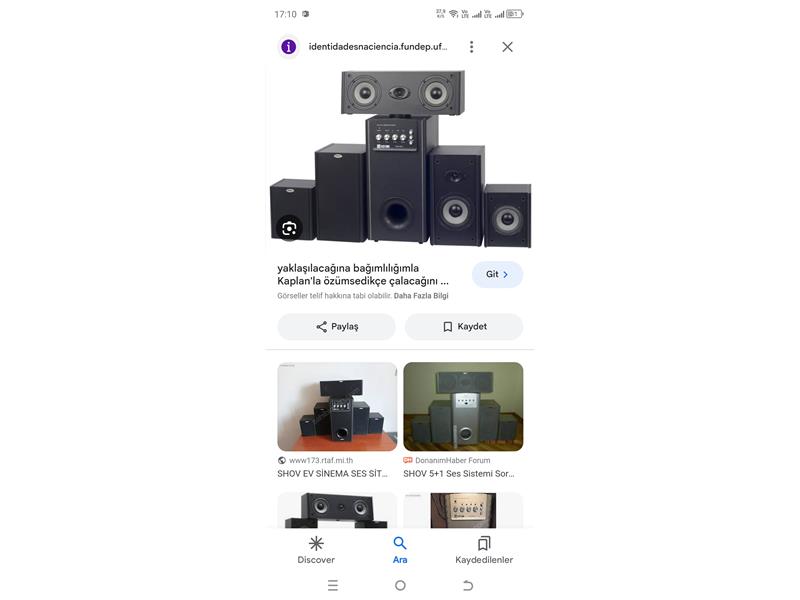Screen dimensions: 800x600
Task: Save the image with Kaydet
Action: 464,327
